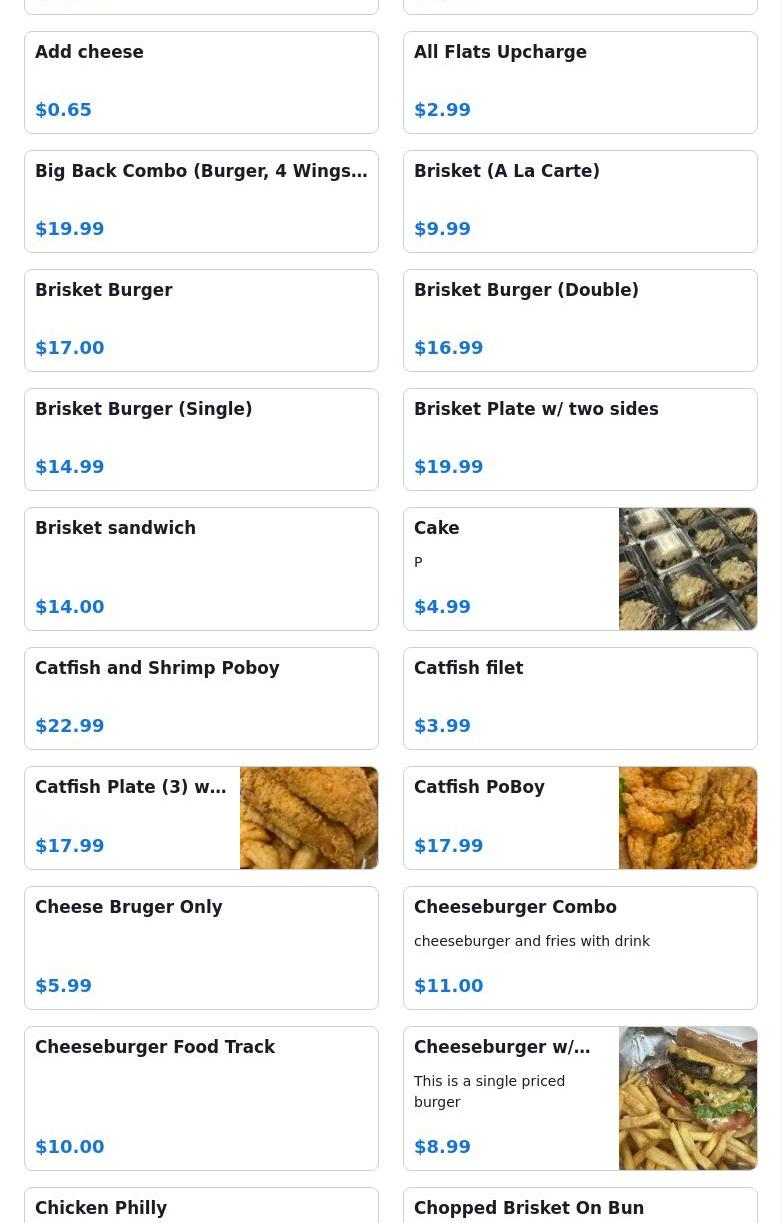Screen dimensions: 782x1223
Task: Select the Catfish Plate (3) card
Action: [x=201, y=817]
